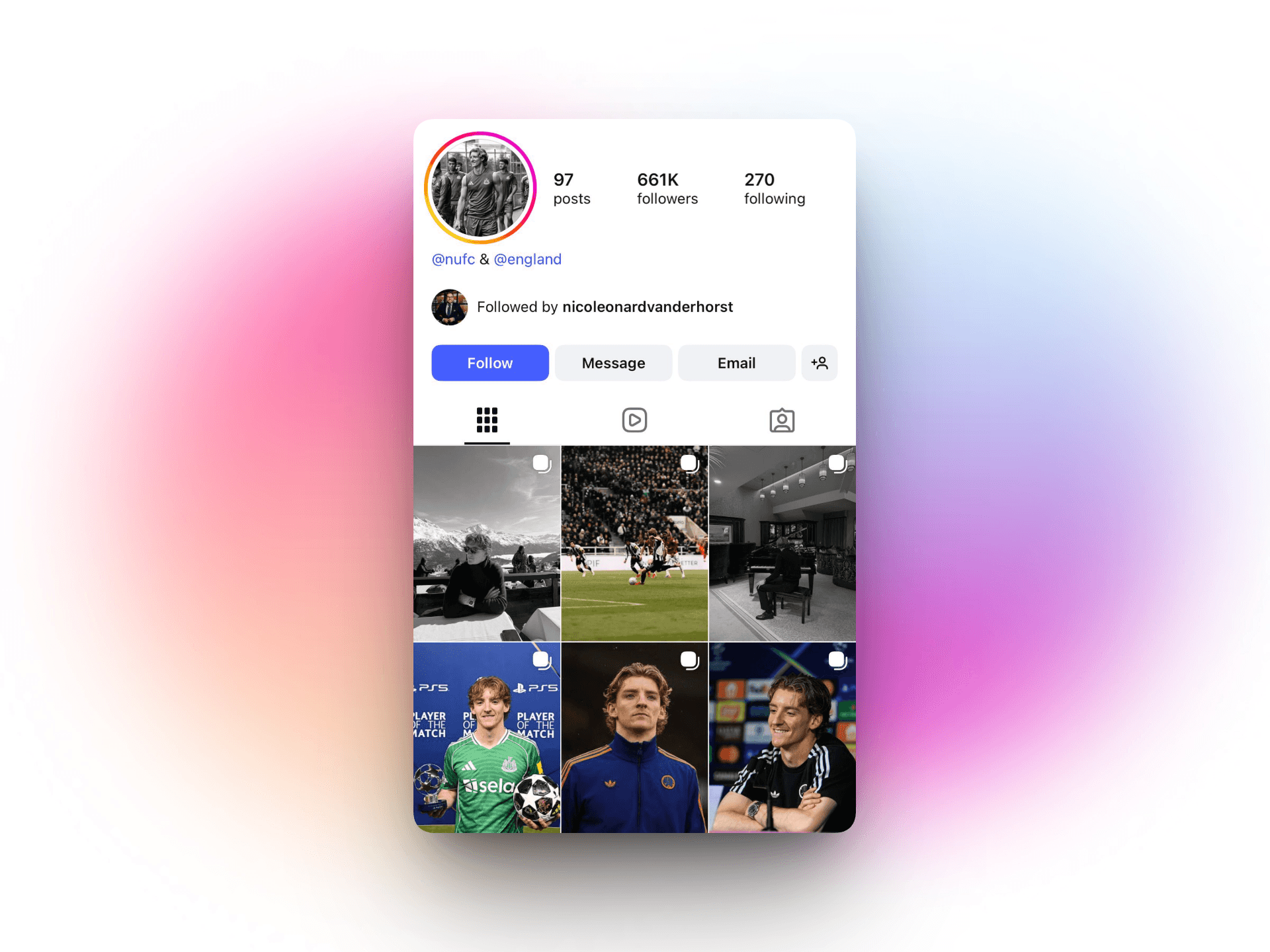Open the @england mention link
The height and width of the screenshot is (952, 1270).
click(x=527, y=259)
